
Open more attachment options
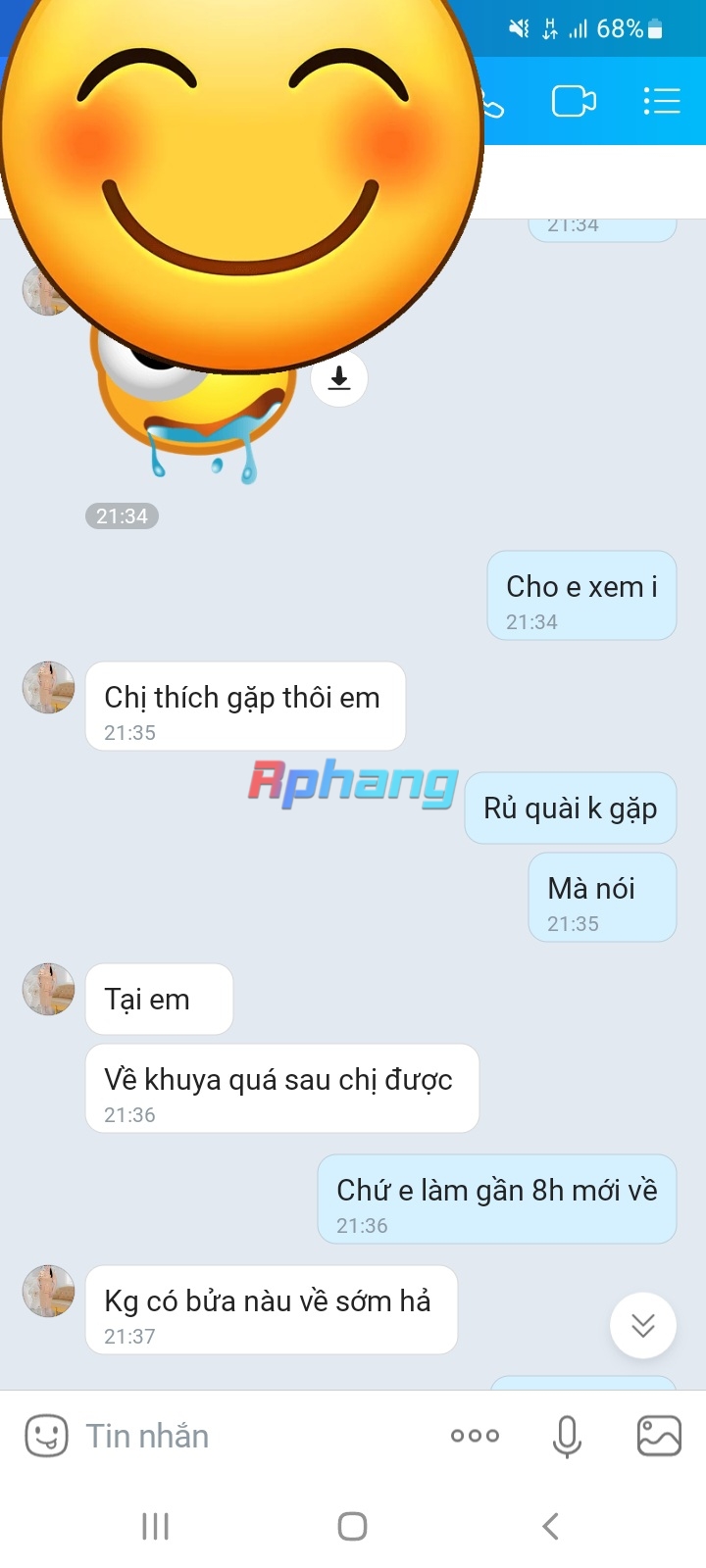475,1436
